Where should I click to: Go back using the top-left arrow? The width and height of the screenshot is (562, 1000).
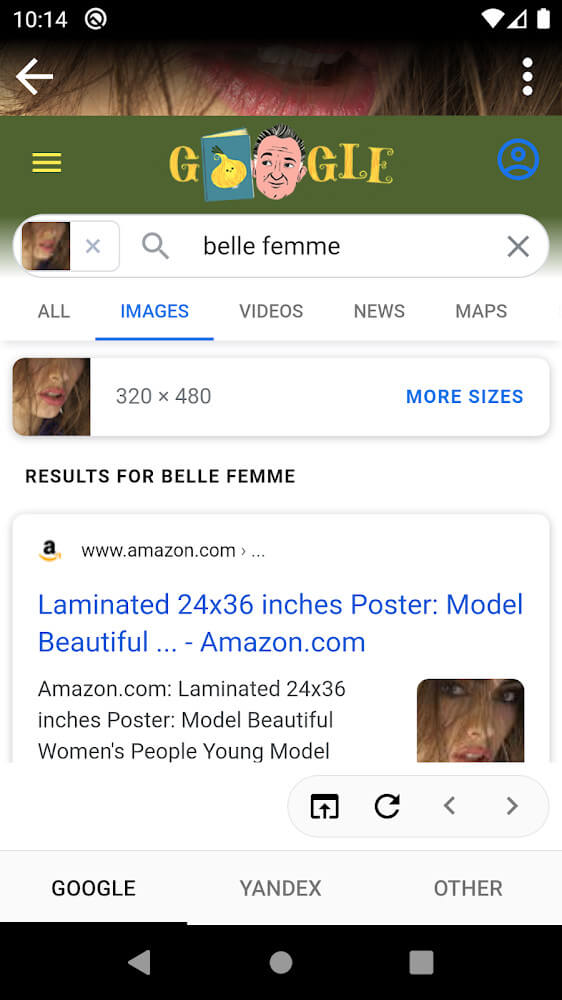(34, 77)
